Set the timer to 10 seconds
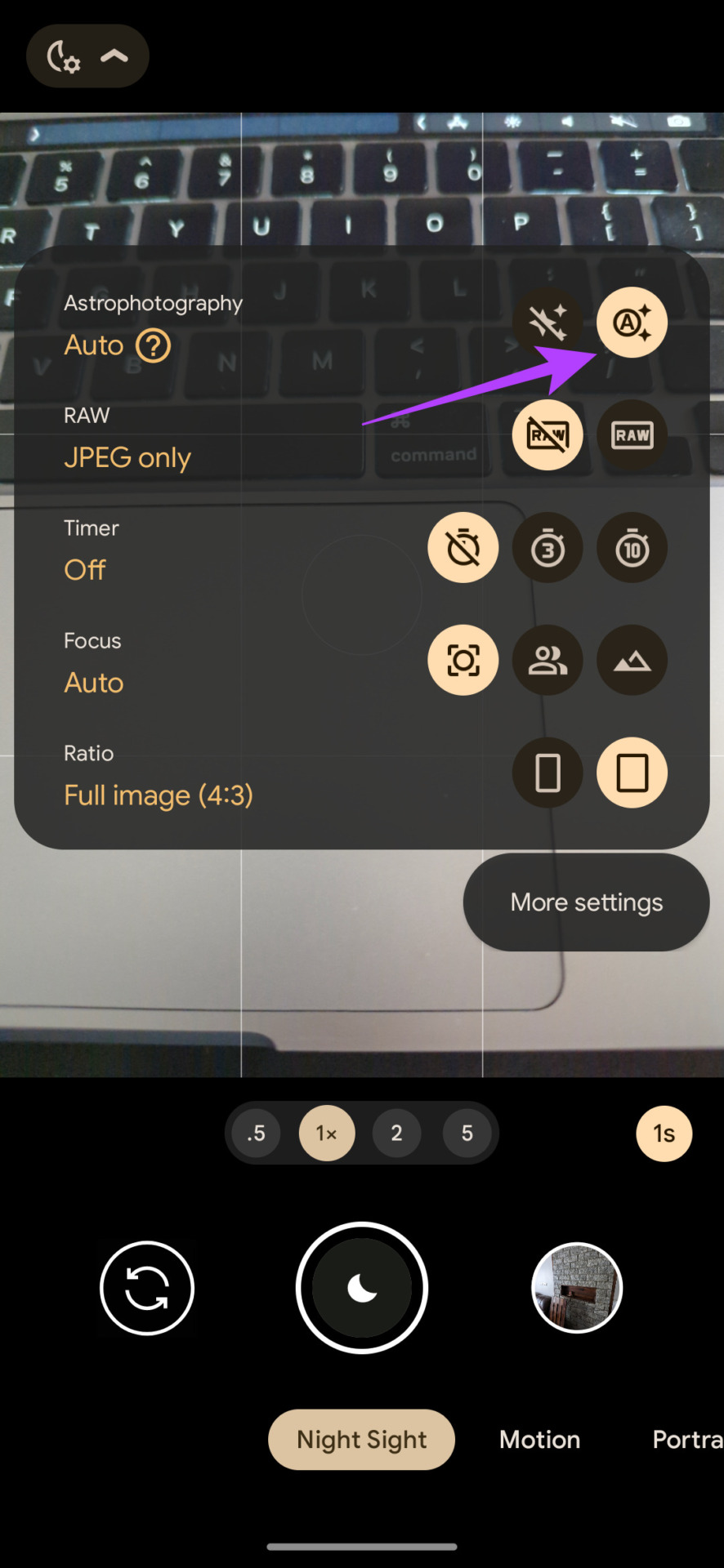The width and height of the screenshot is (724, 1568). coord(632,547)
